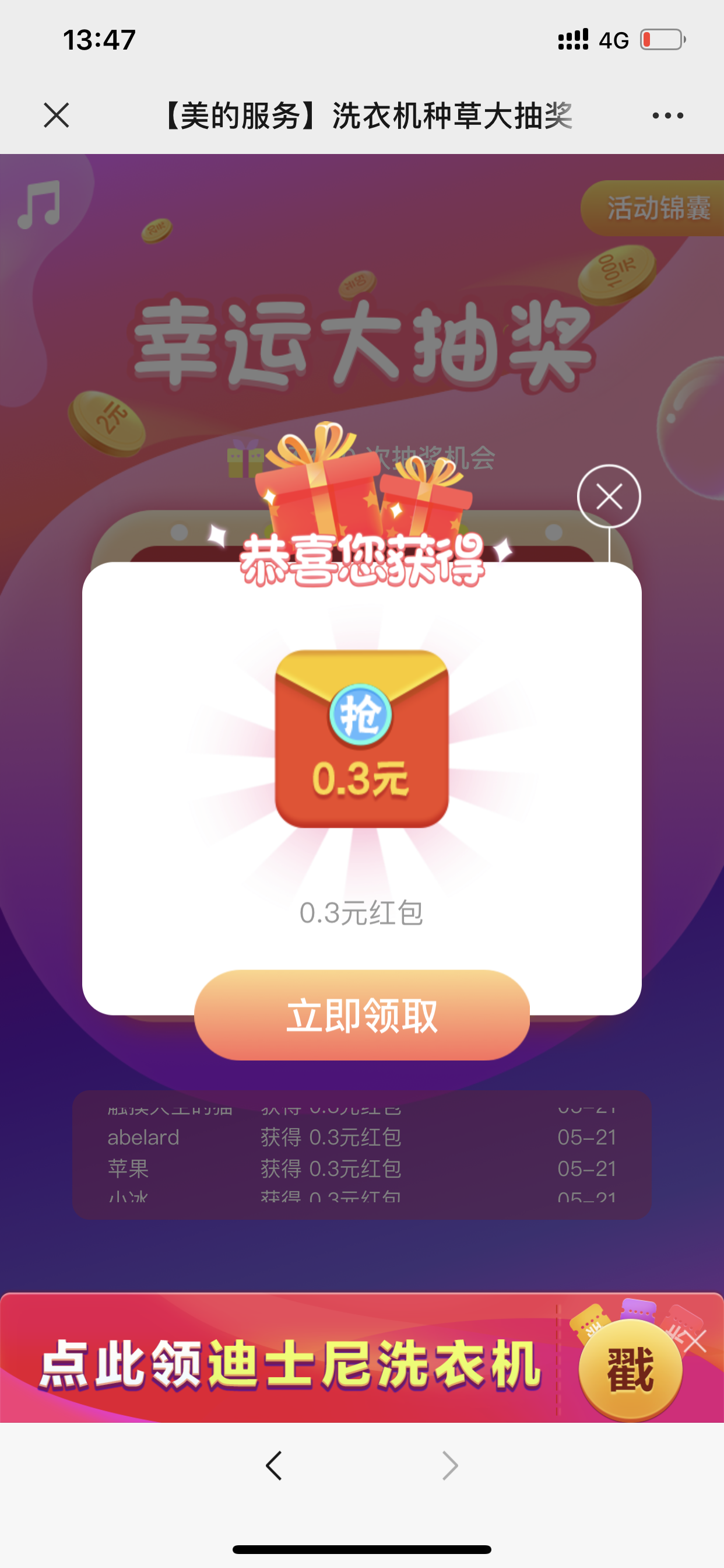Image resolution: width=724 pixels, height=1568 pixels.
Task: Open the three-dot overflow menu
Action: point(667,115)
